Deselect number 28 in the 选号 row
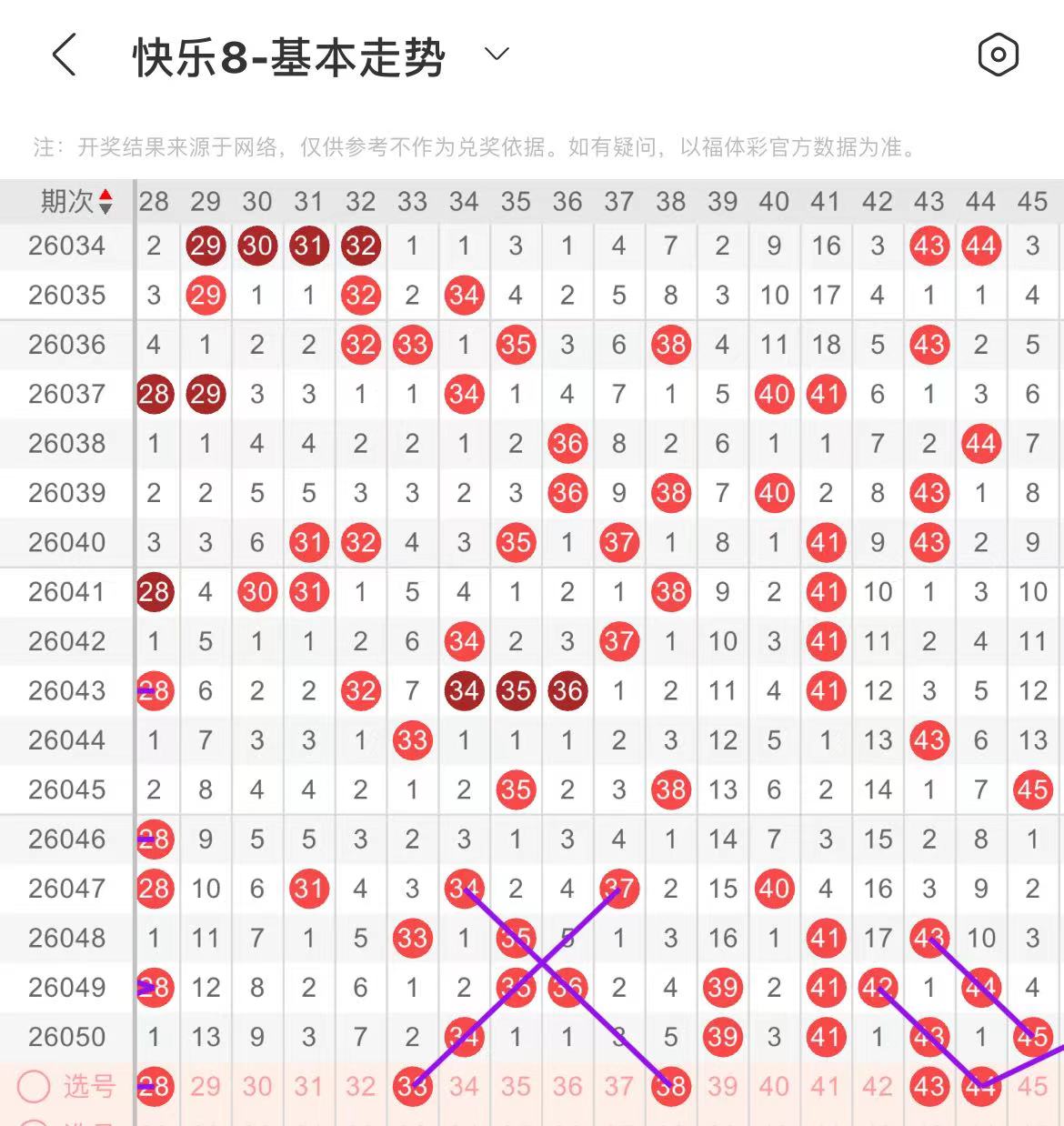 click(155, 1086)
